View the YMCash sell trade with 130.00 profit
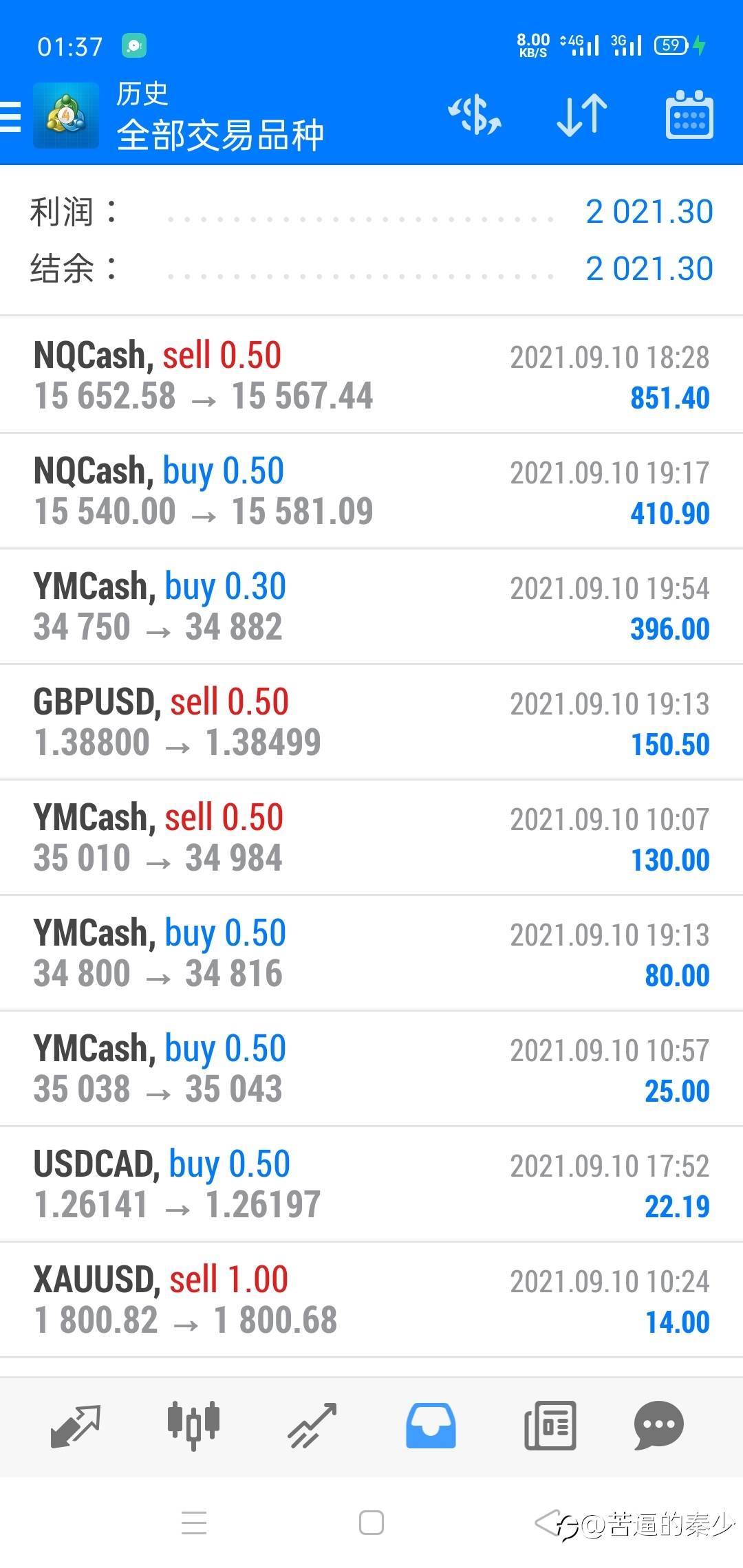 tap(371, 838)
